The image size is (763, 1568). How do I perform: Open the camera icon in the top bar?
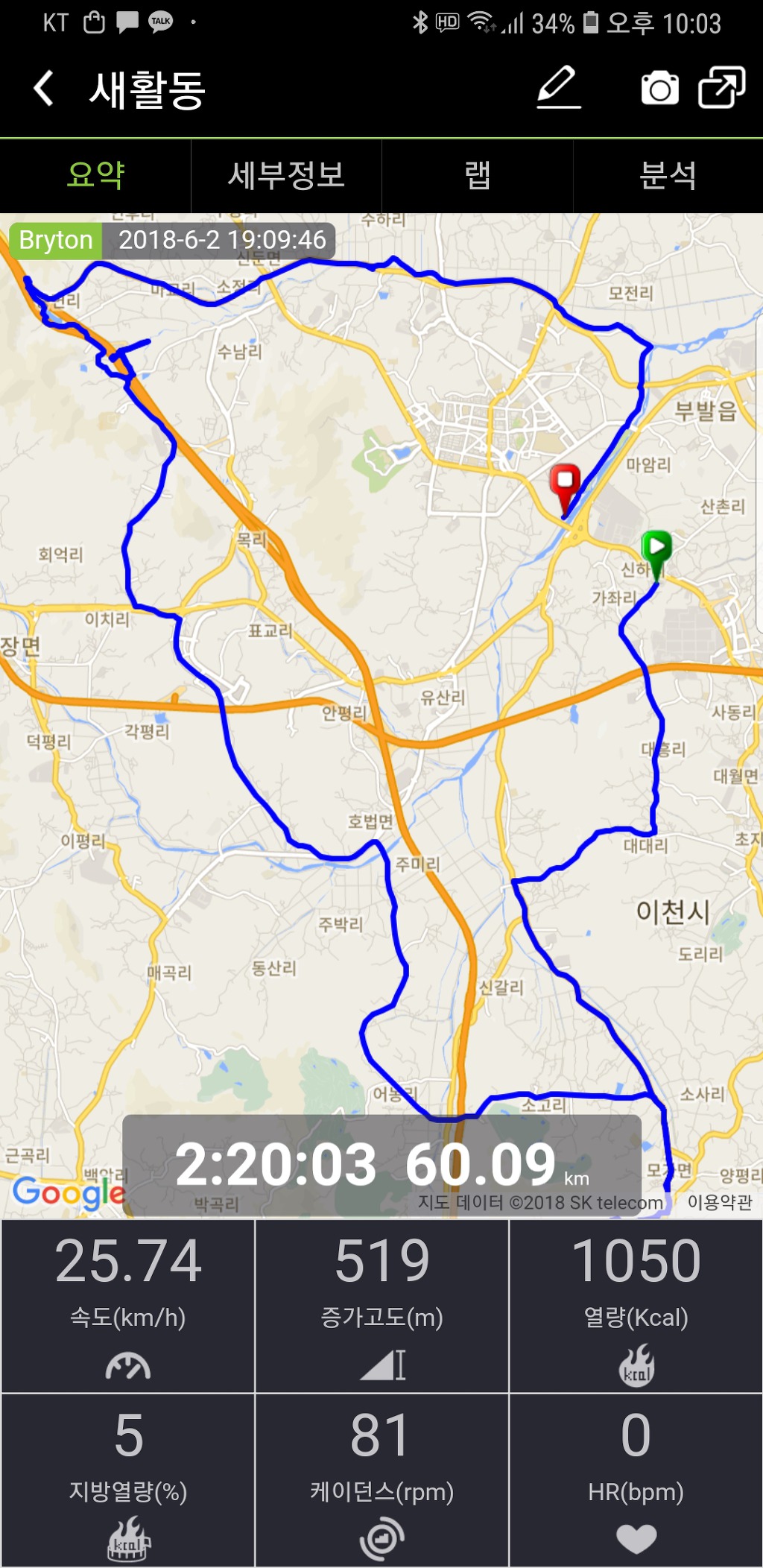[x=659, y=89]
